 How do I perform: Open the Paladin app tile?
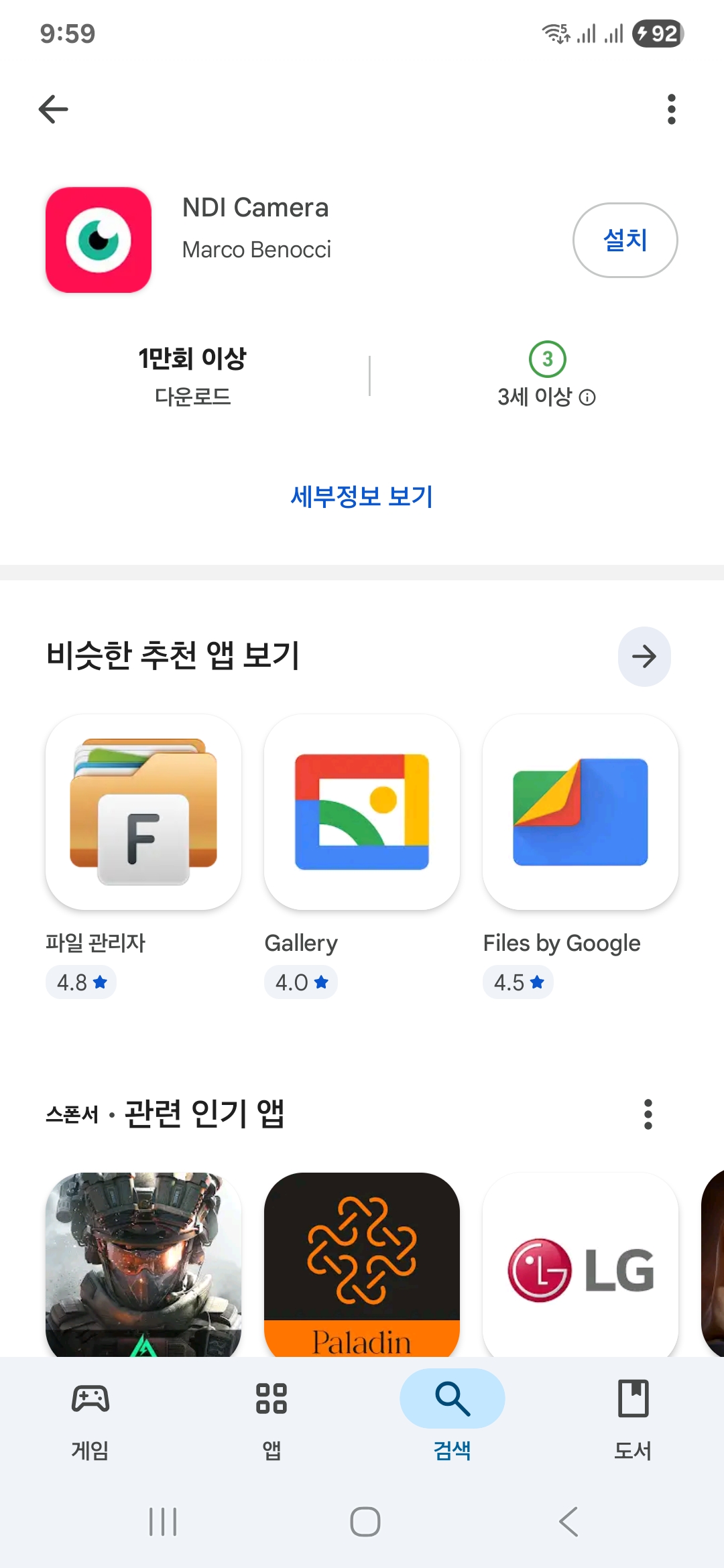click(361, 1263)
